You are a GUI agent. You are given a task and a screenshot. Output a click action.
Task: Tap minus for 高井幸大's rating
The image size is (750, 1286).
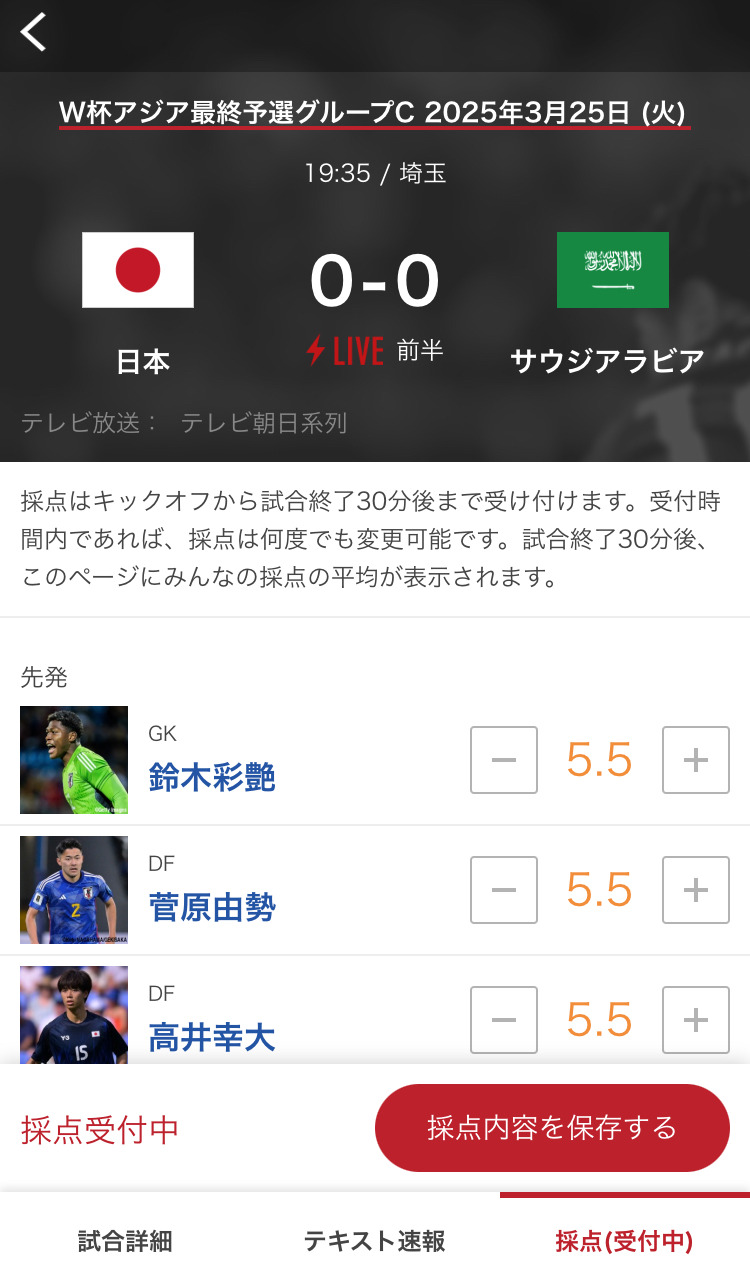click(504, 1020)
